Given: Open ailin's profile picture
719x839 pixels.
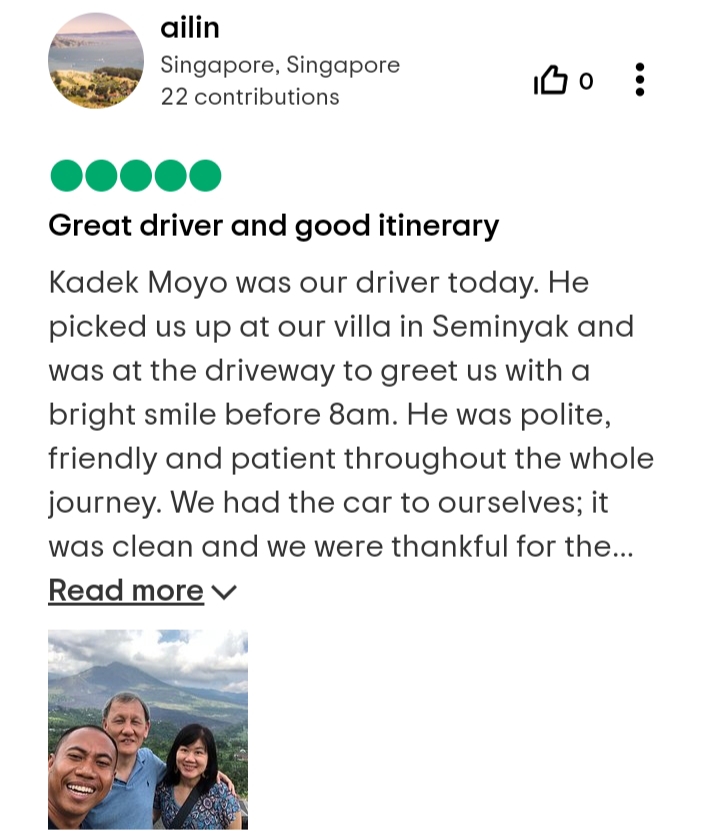Looking at the screenshot, I should click(x=96, y=61).
